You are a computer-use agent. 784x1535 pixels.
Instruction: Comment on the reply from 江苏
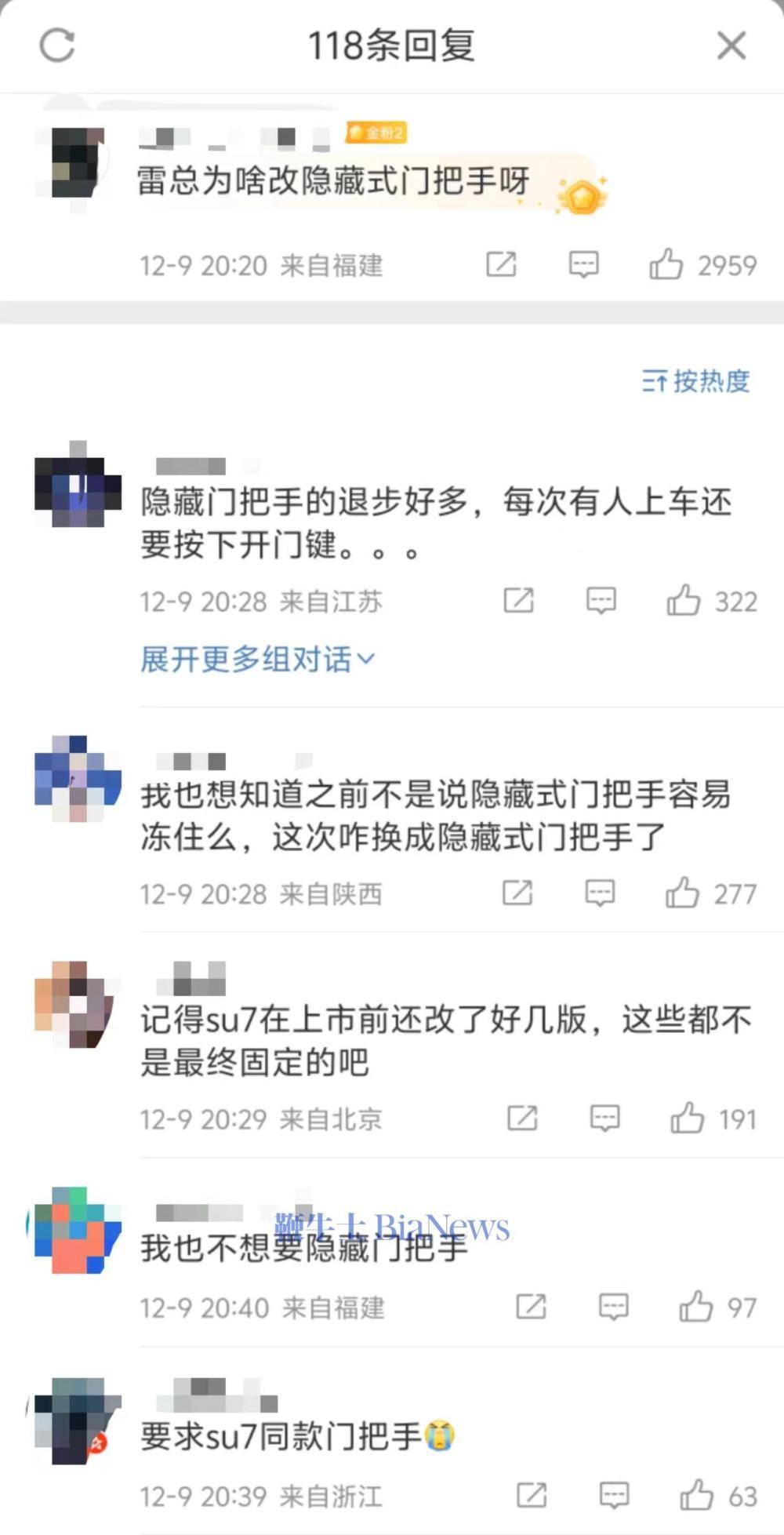(x=601, y=602)
